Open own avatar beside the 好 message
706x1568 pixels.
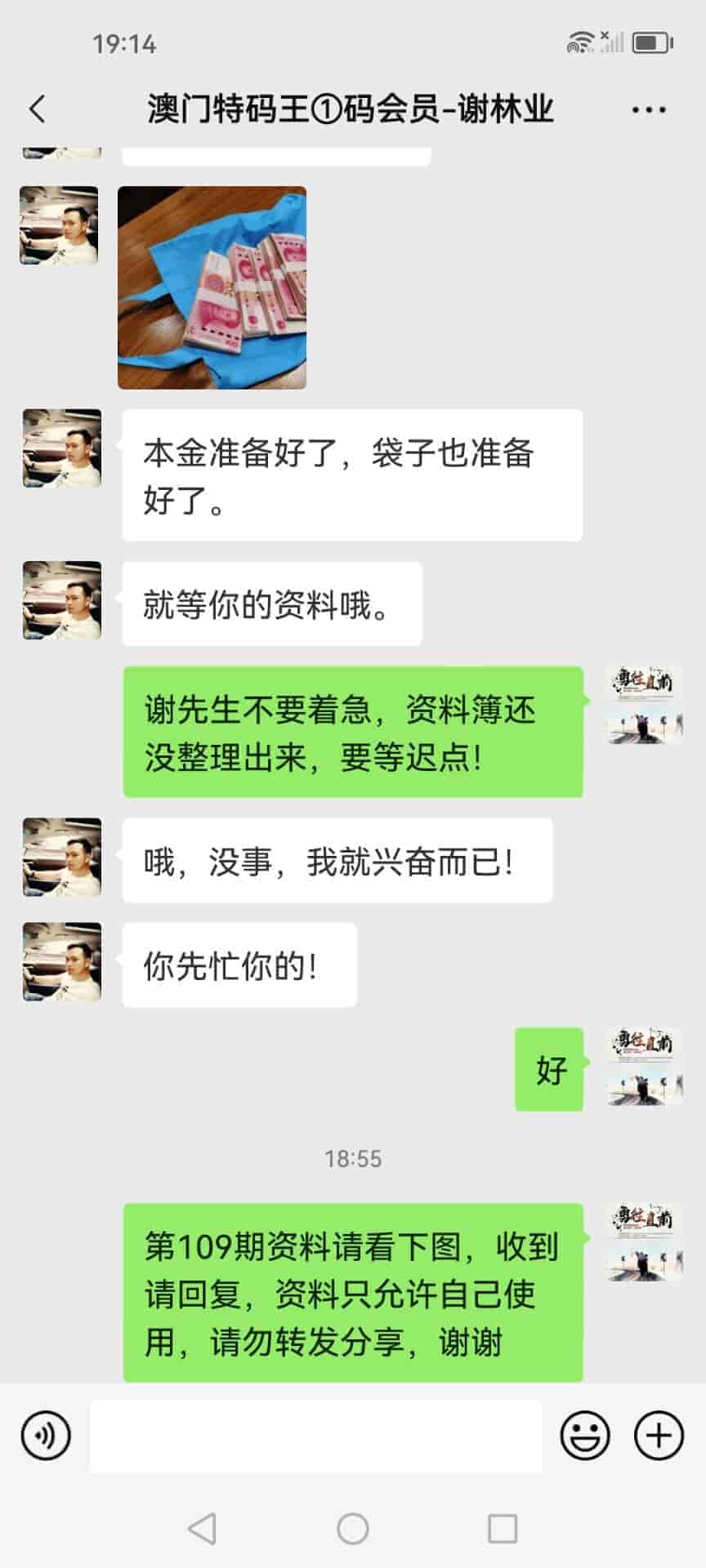point(645,1067)
